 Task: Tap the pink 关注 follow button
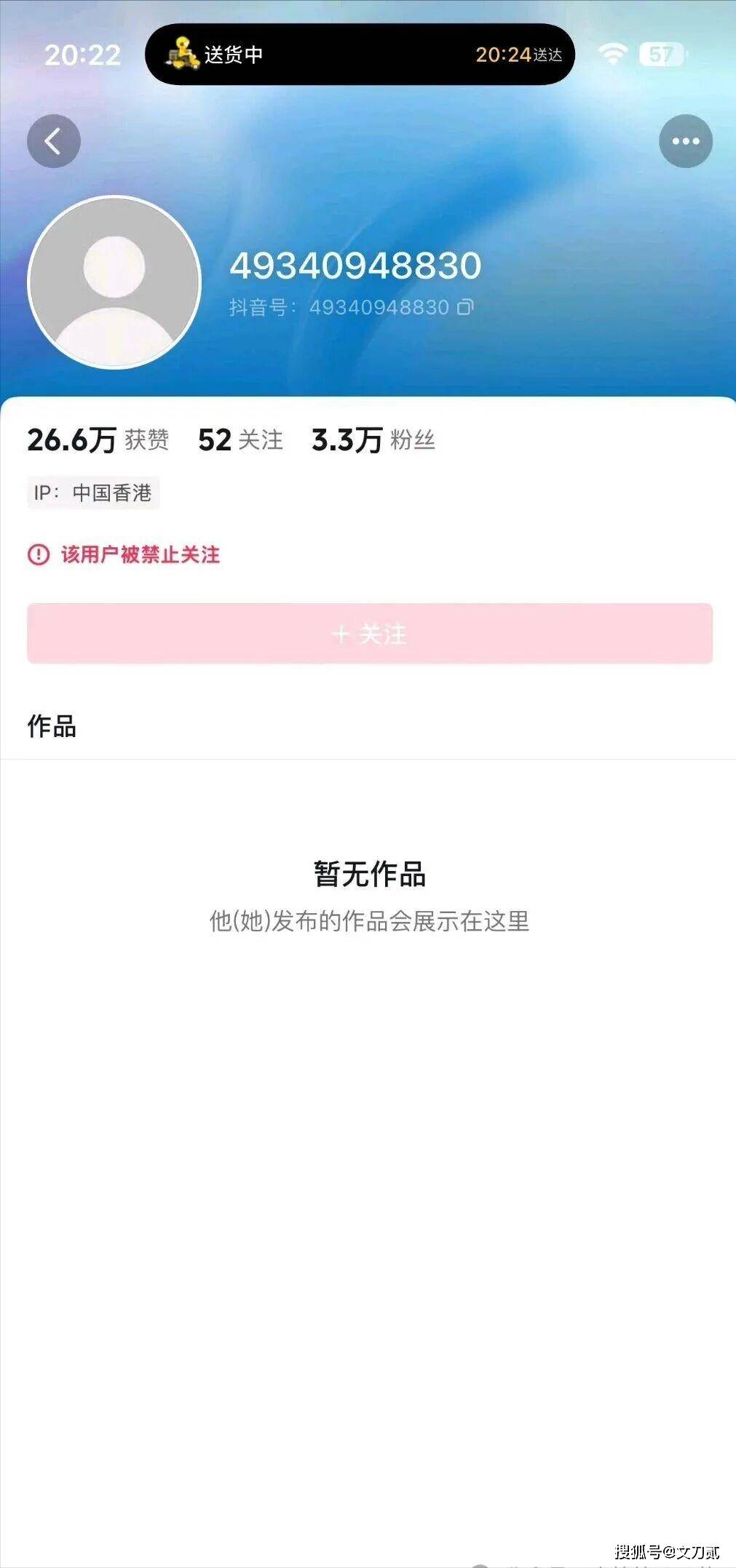[369, 634]
